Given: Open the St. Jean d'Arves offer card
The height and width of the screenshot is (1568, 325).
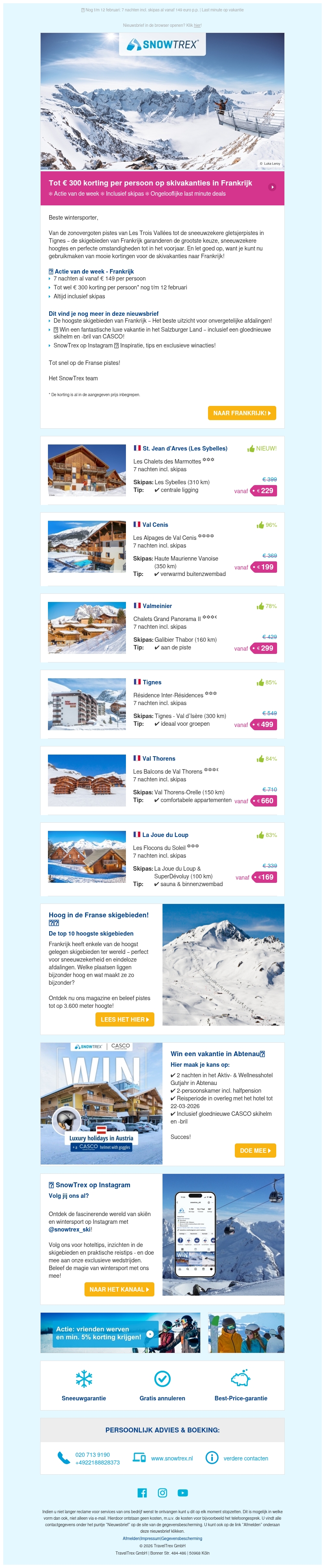Looking at the screenshot, I should [162, 470].
